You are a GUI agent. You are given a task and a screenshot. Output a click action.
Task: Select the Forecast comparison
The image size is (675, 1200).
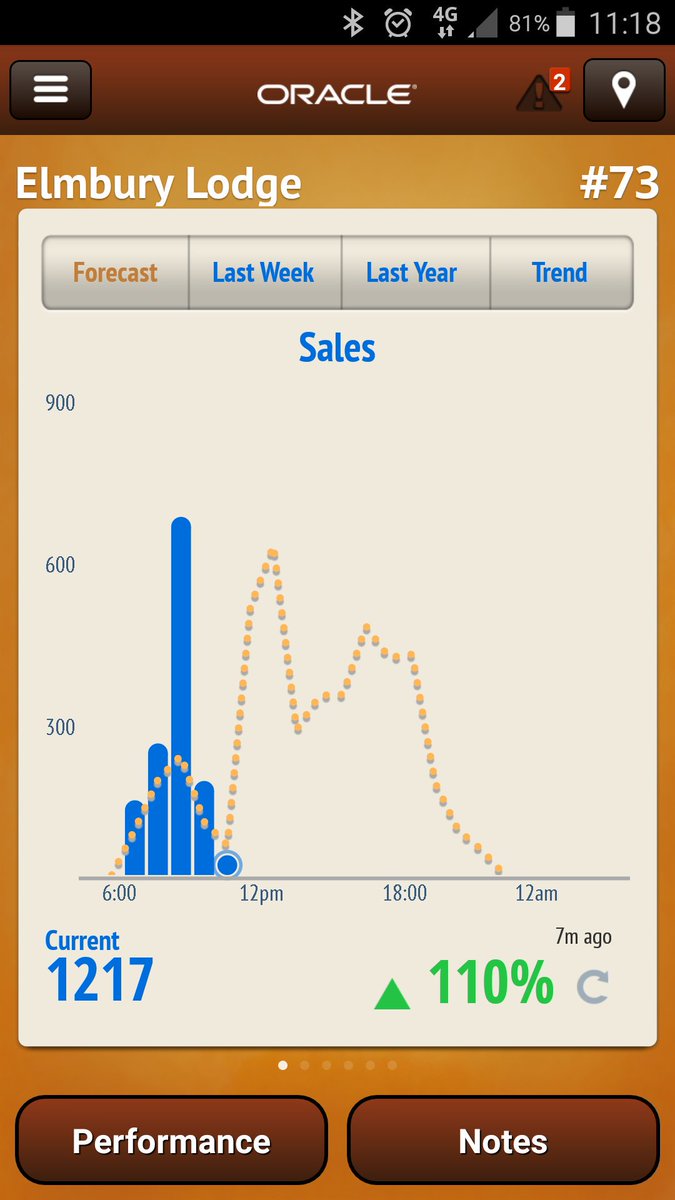click(x=116, y=273)
